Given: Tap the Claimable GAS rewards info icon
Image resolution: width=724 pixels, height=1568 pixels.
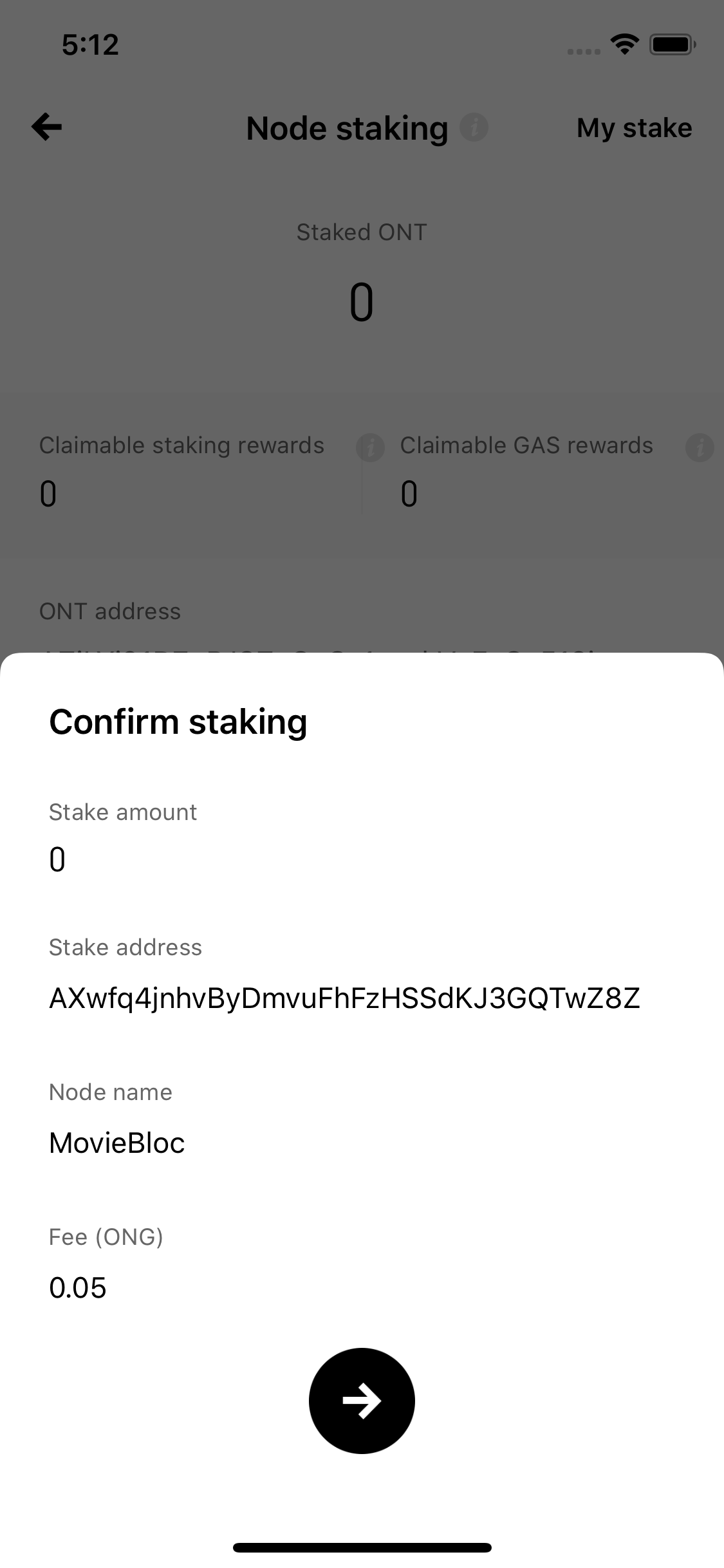Looking at the screenshot, I should tap(699, 445).
